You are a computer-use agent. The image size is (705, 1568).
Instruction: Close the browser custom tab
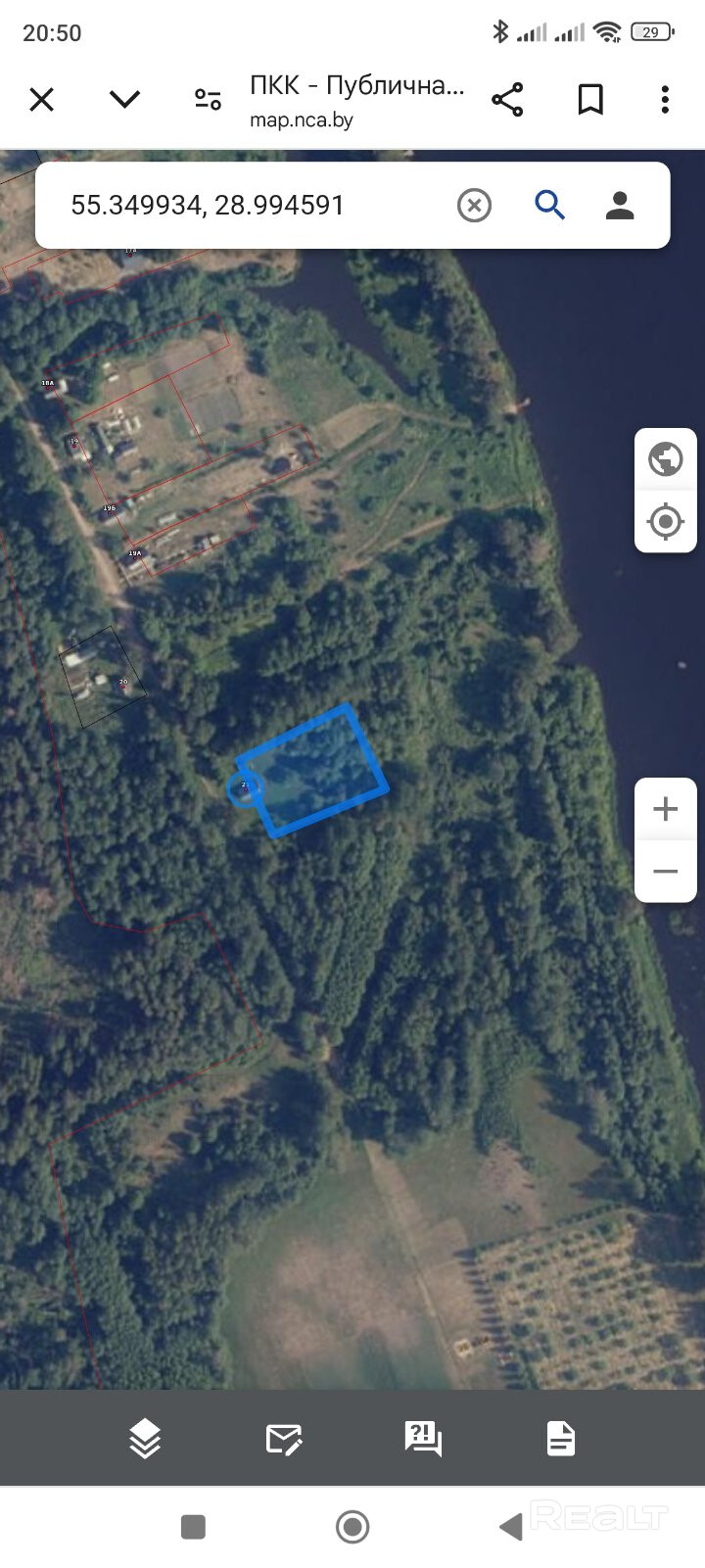[41, 100]
